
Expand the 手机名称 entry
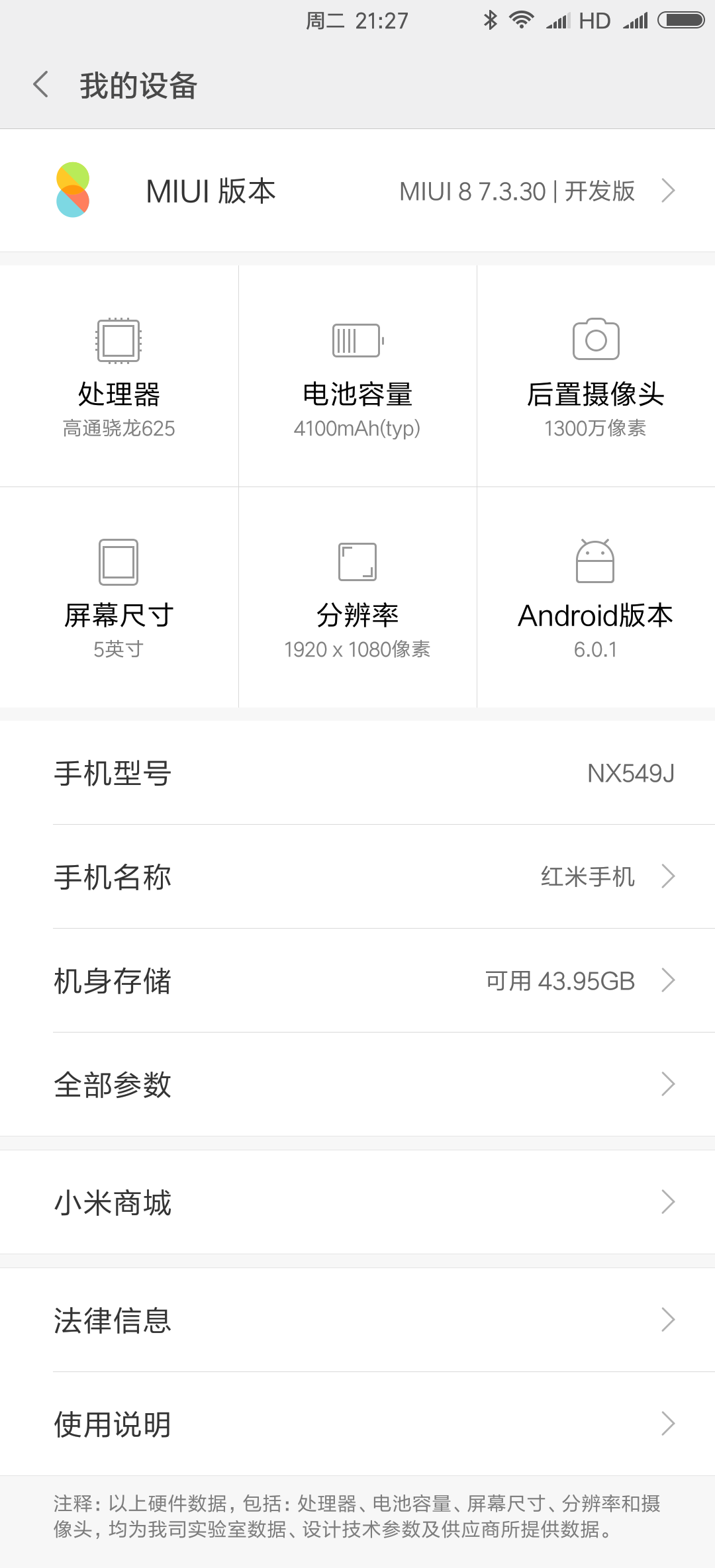[x=358, y=877]
